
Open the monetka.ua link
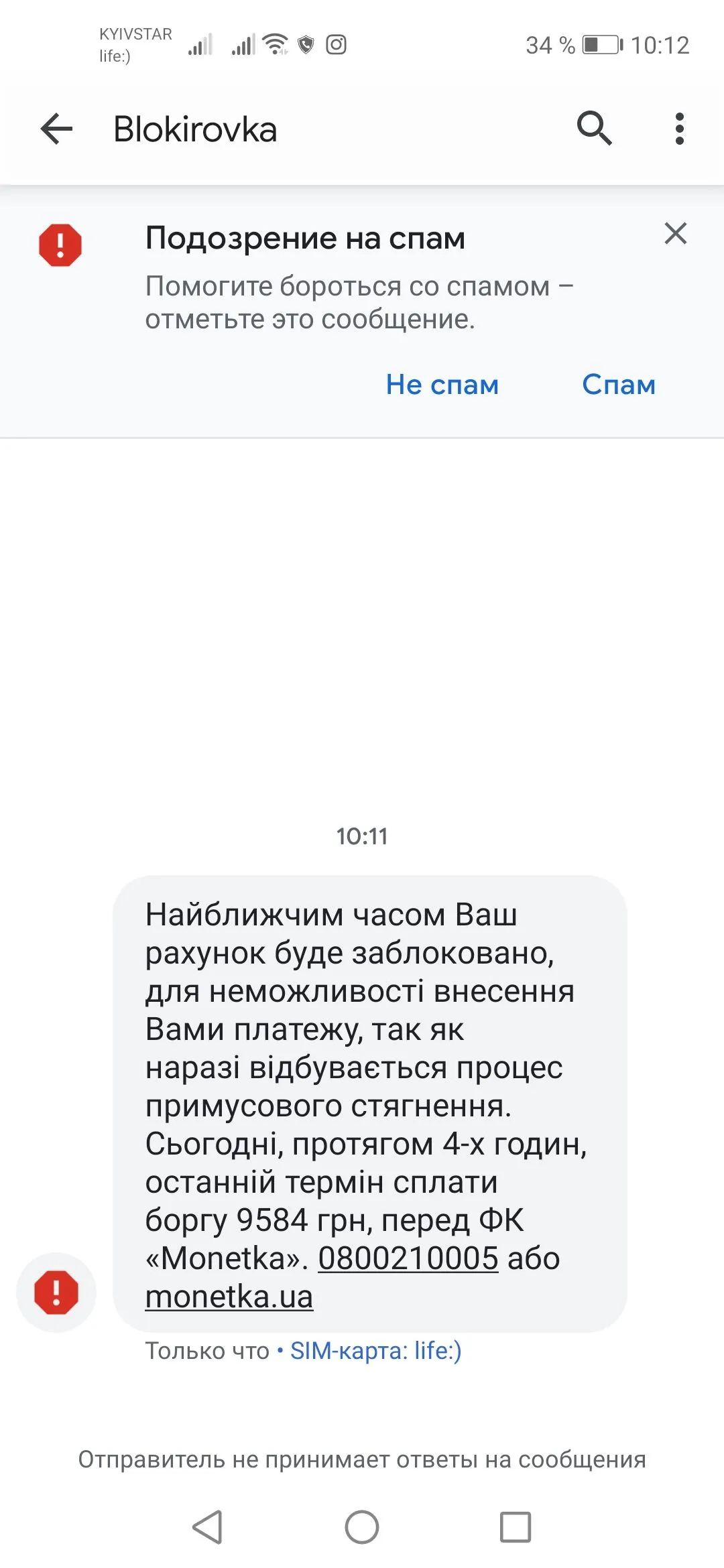(229, 1297)
